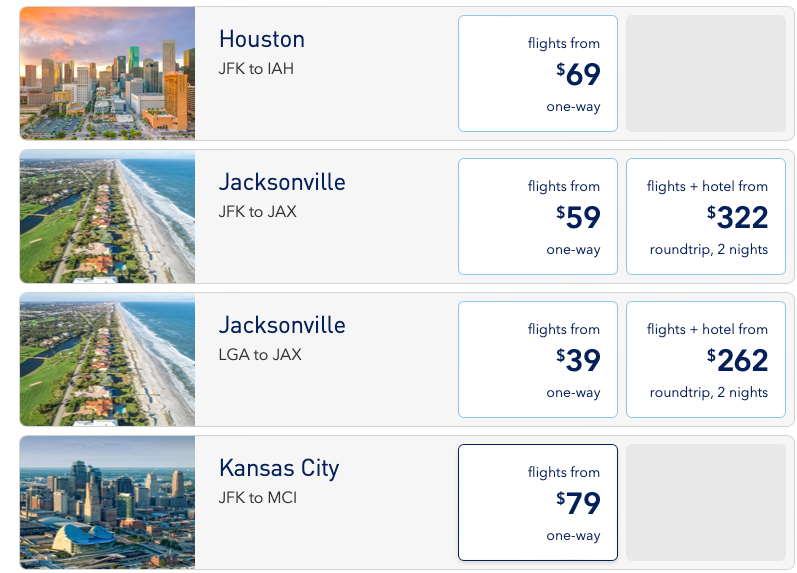The height and width of the screenshot is (573, 797).
Task: Open the $322 flights + hotel Jacksonville package
Action: pyautogui.click(x=706, y=216)
